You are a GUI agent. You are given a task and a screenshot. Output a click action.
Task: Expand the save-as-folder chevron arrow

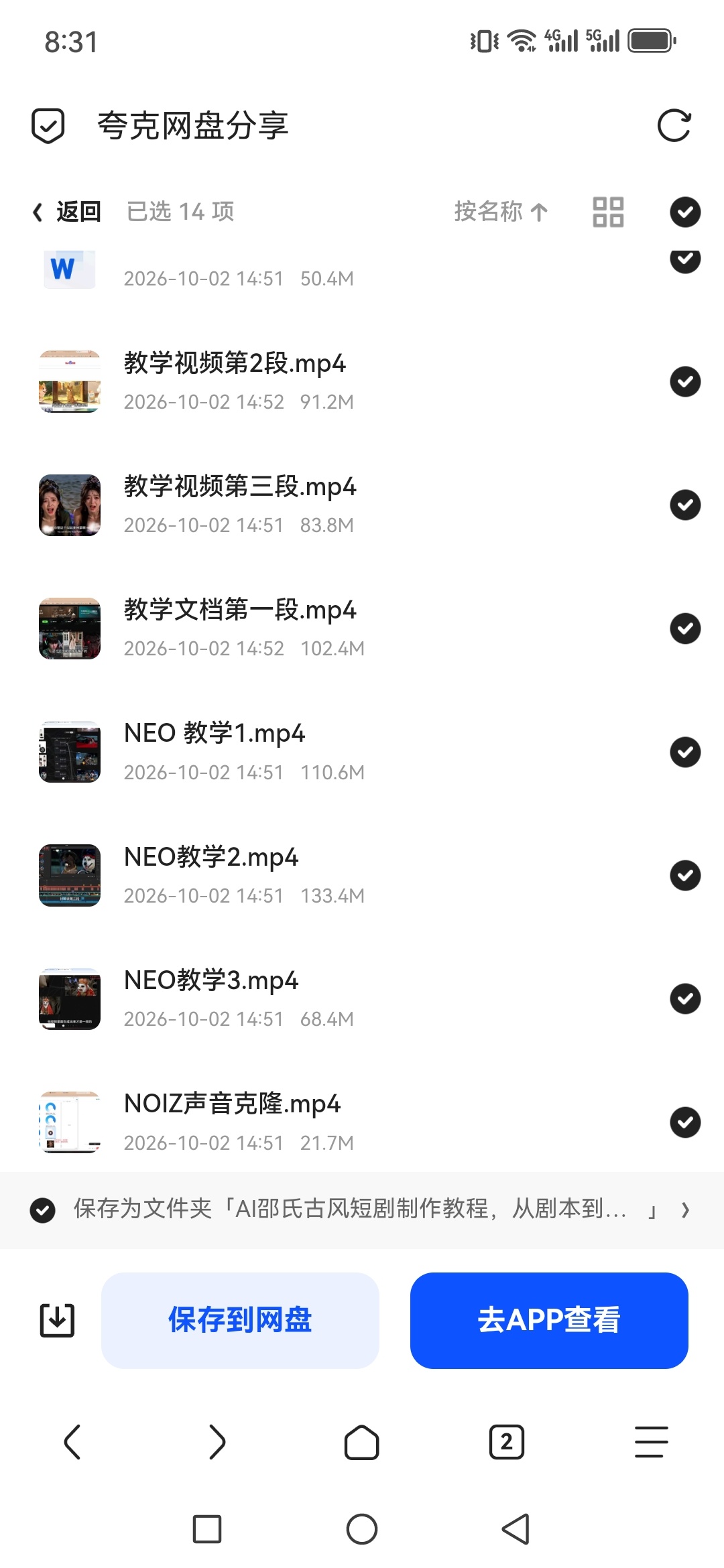click(685, 1210)
